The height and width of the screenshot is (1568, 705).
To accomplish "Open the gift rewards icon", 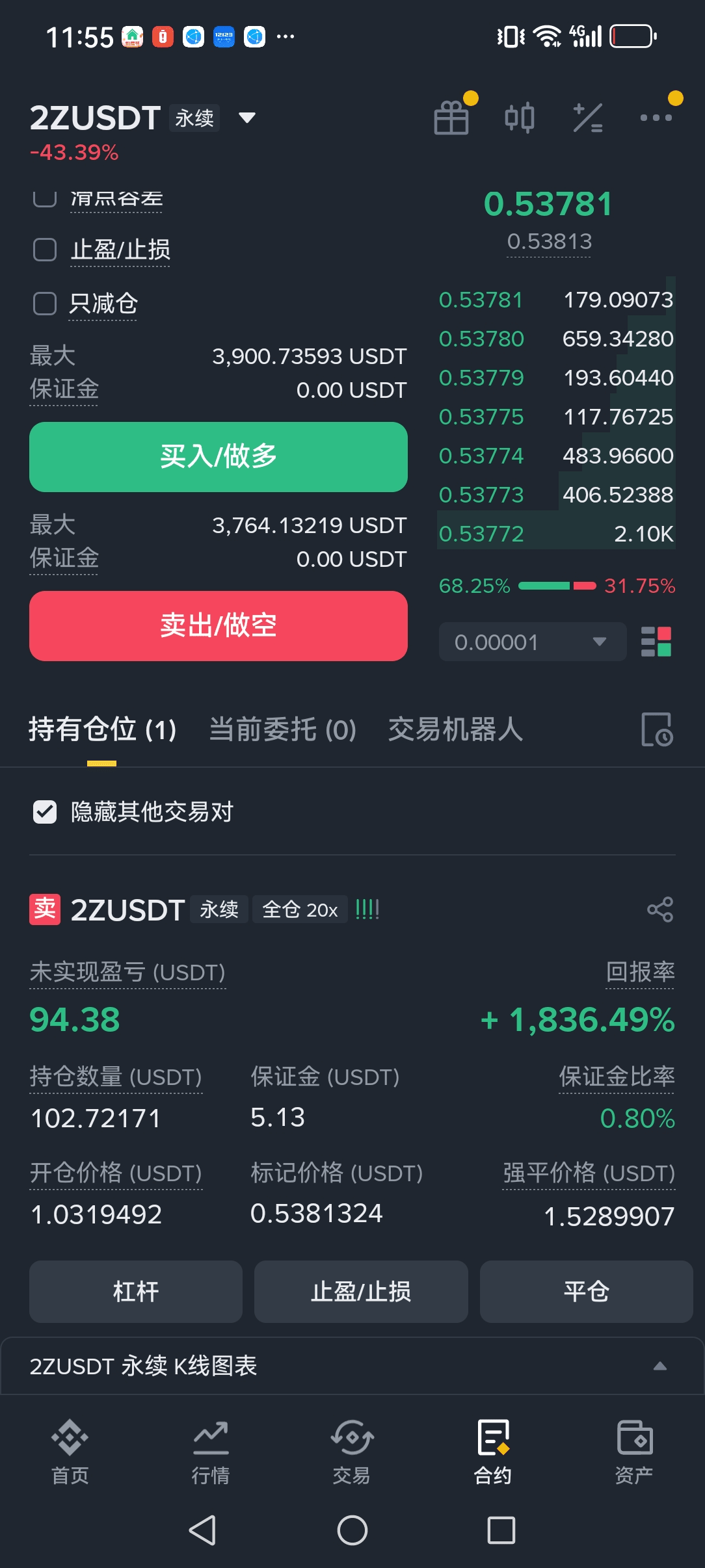I will point(451,118).
